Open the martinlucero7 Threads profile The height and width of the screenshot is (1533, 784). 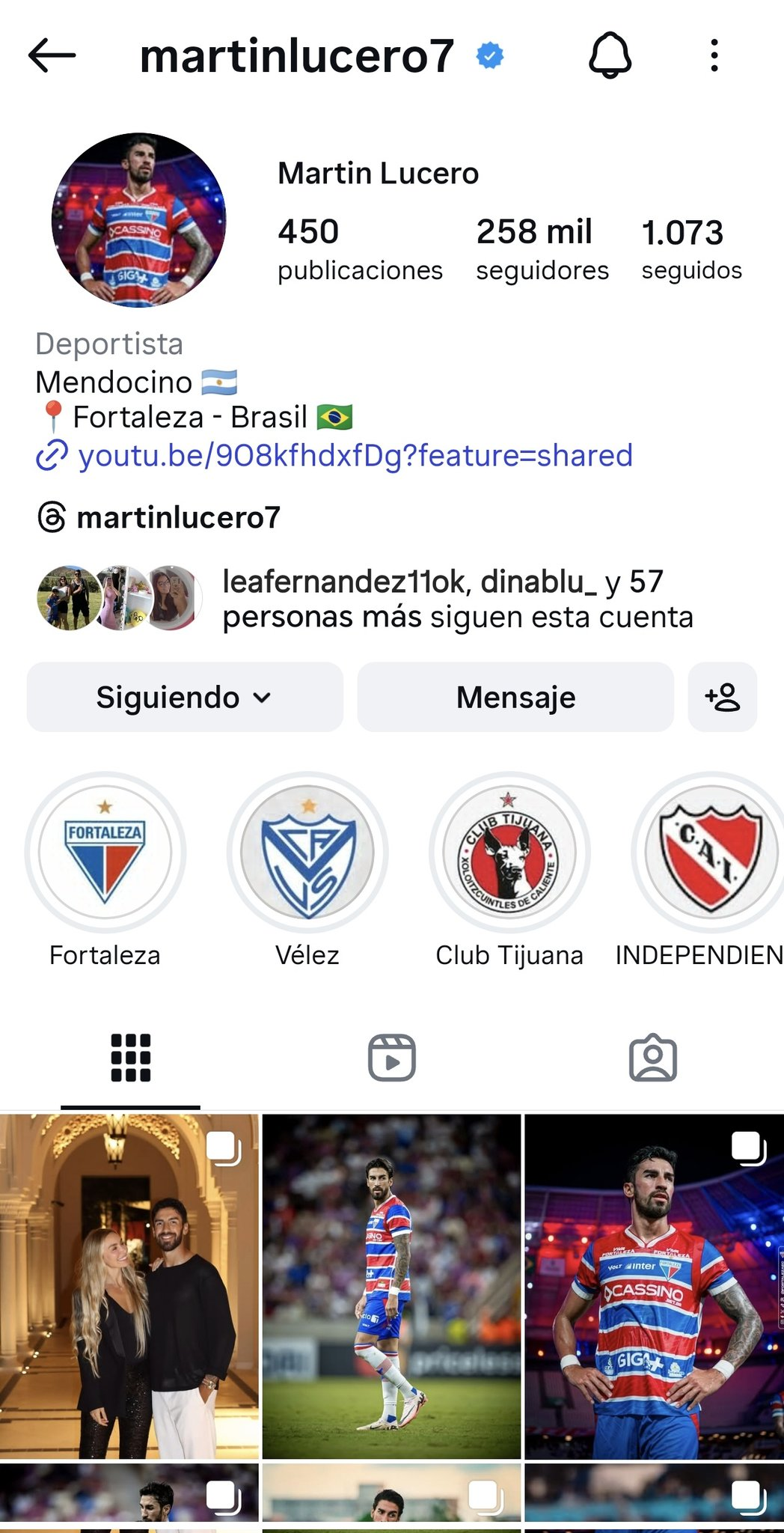[177, 517]
